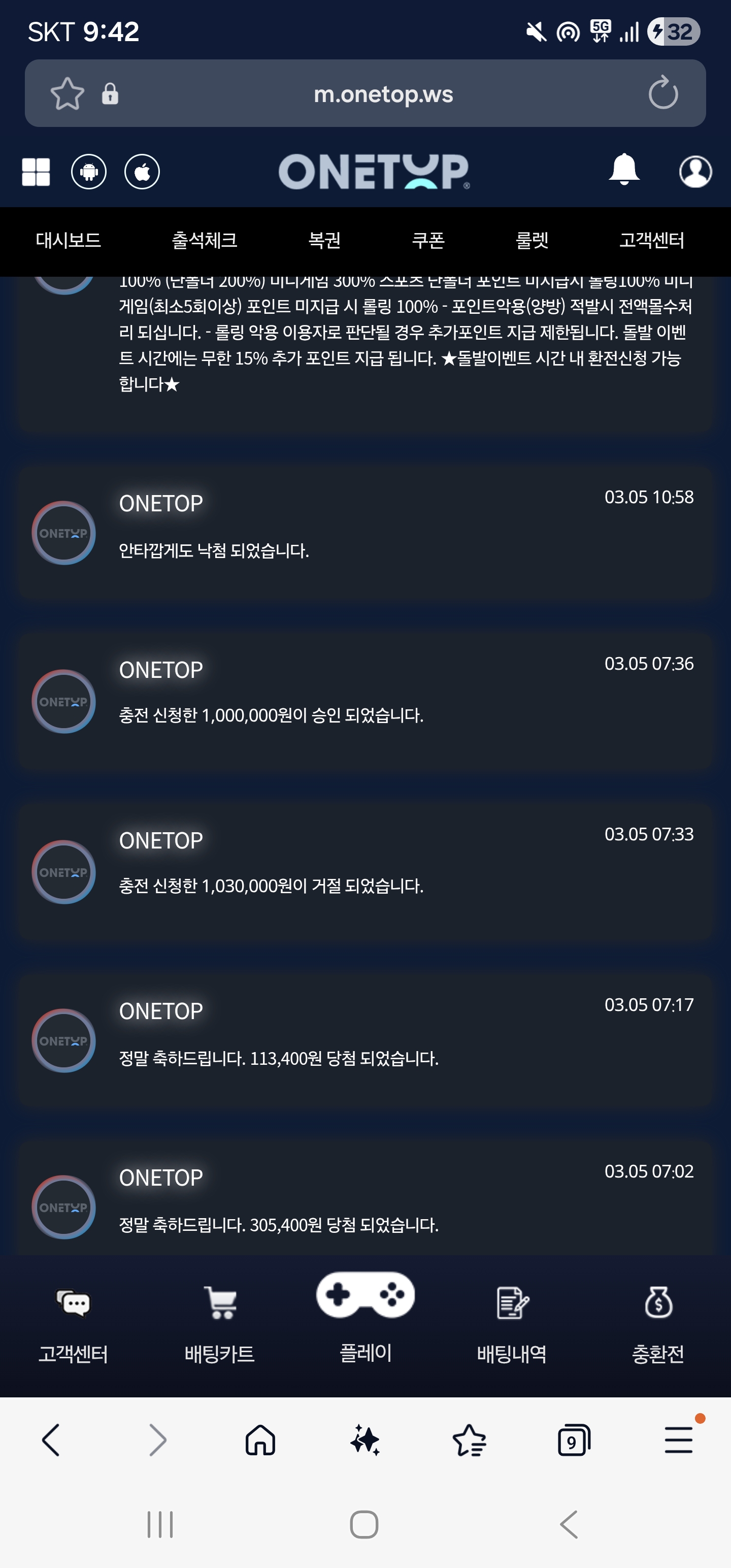Open 고객센터 in the top menu

coord(652,241)
